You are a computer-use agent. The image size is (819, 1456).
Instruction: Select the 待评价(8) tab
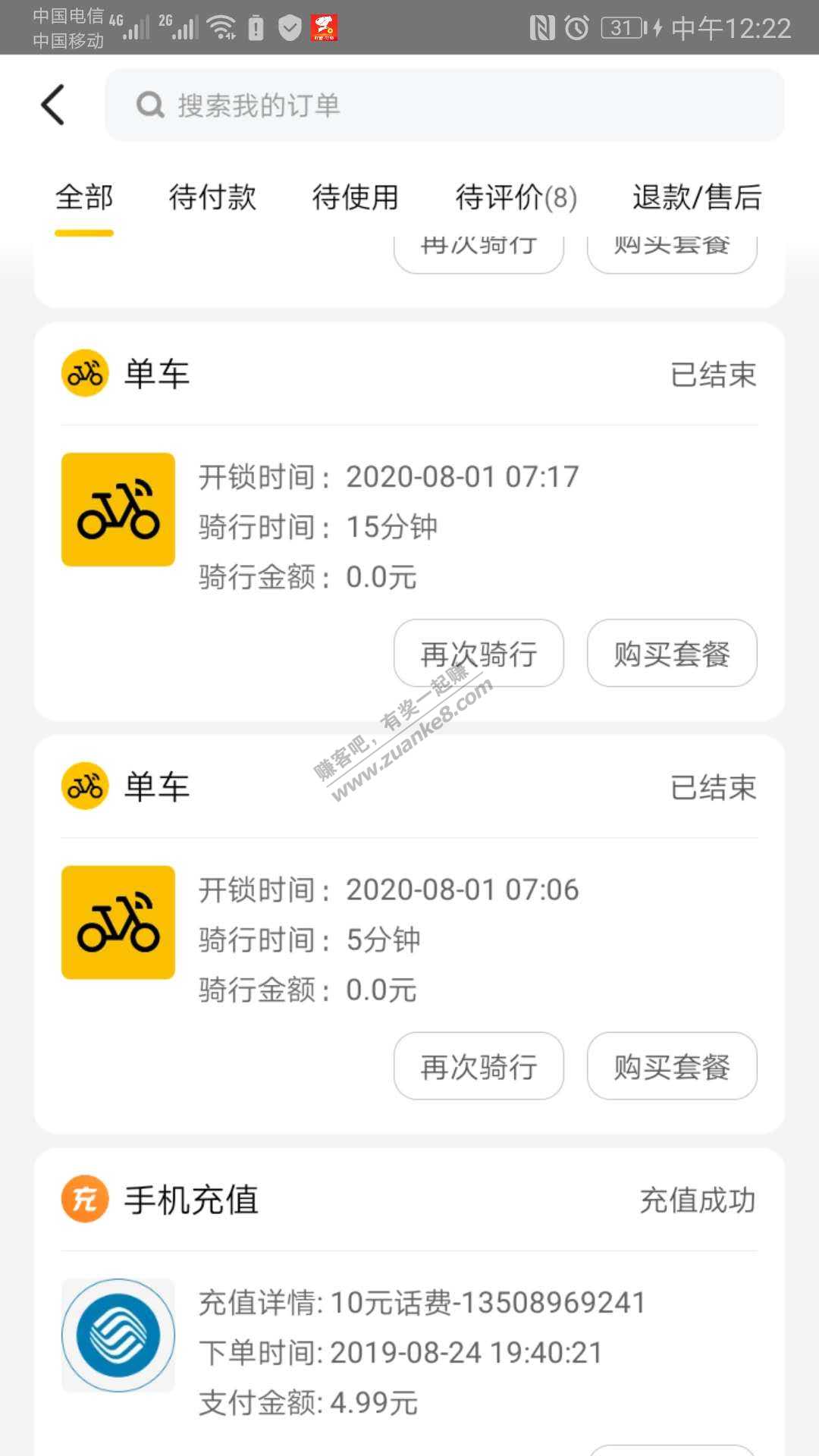click(516, 198)
